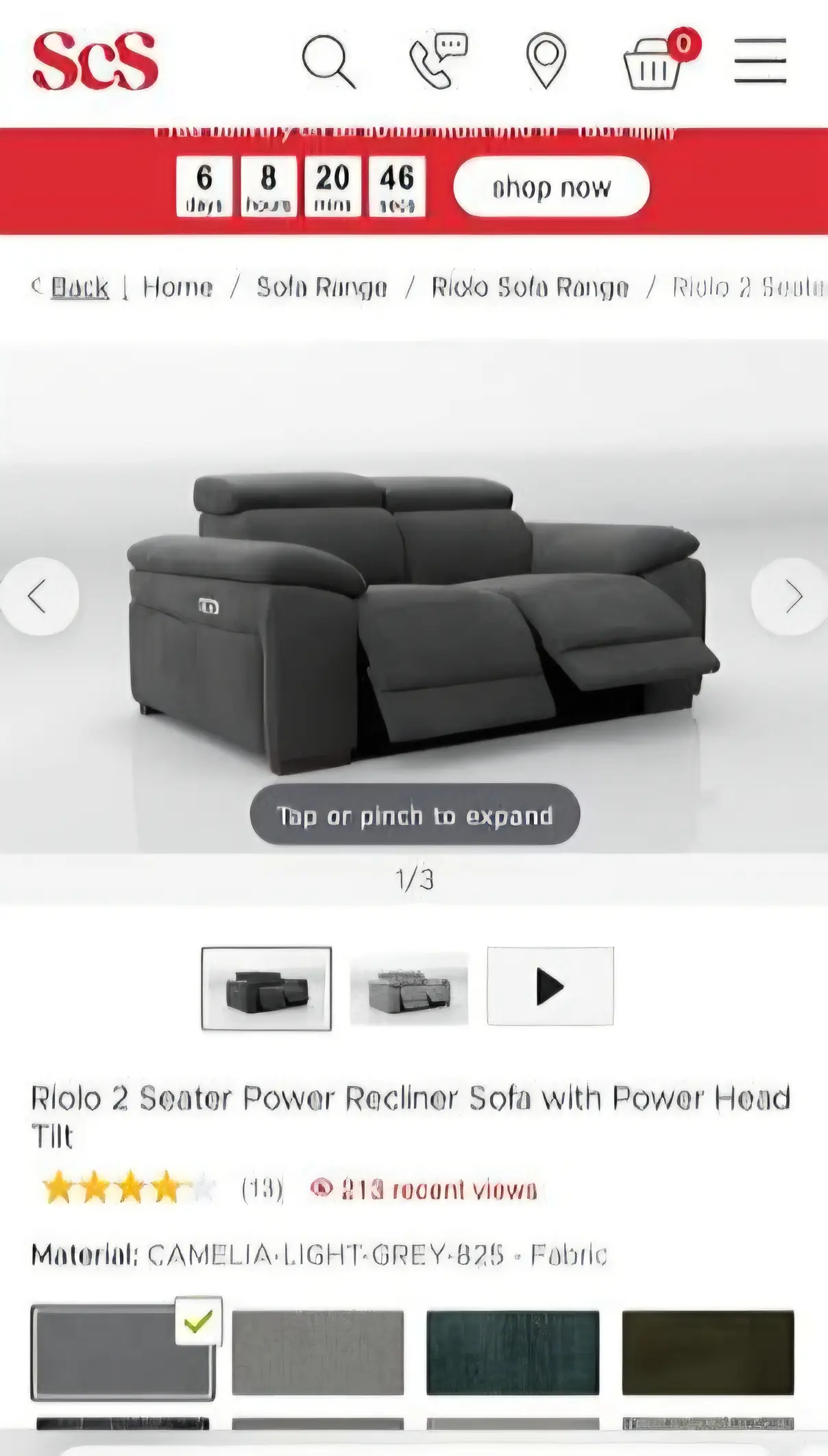
Task: Open the Sofa Range link
Action: point(322,288)
